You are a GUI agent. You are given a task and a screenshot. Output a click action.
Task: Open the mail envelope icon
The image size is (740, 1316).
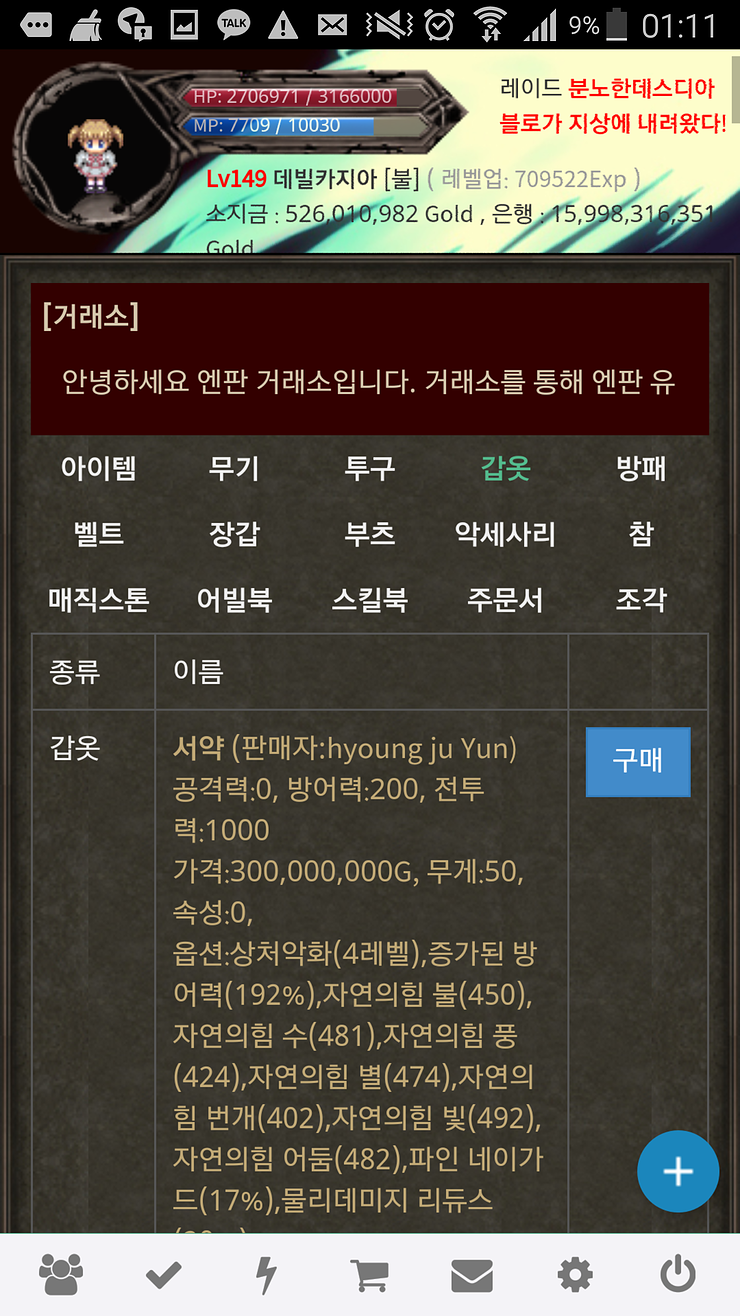coord(471,1275)
